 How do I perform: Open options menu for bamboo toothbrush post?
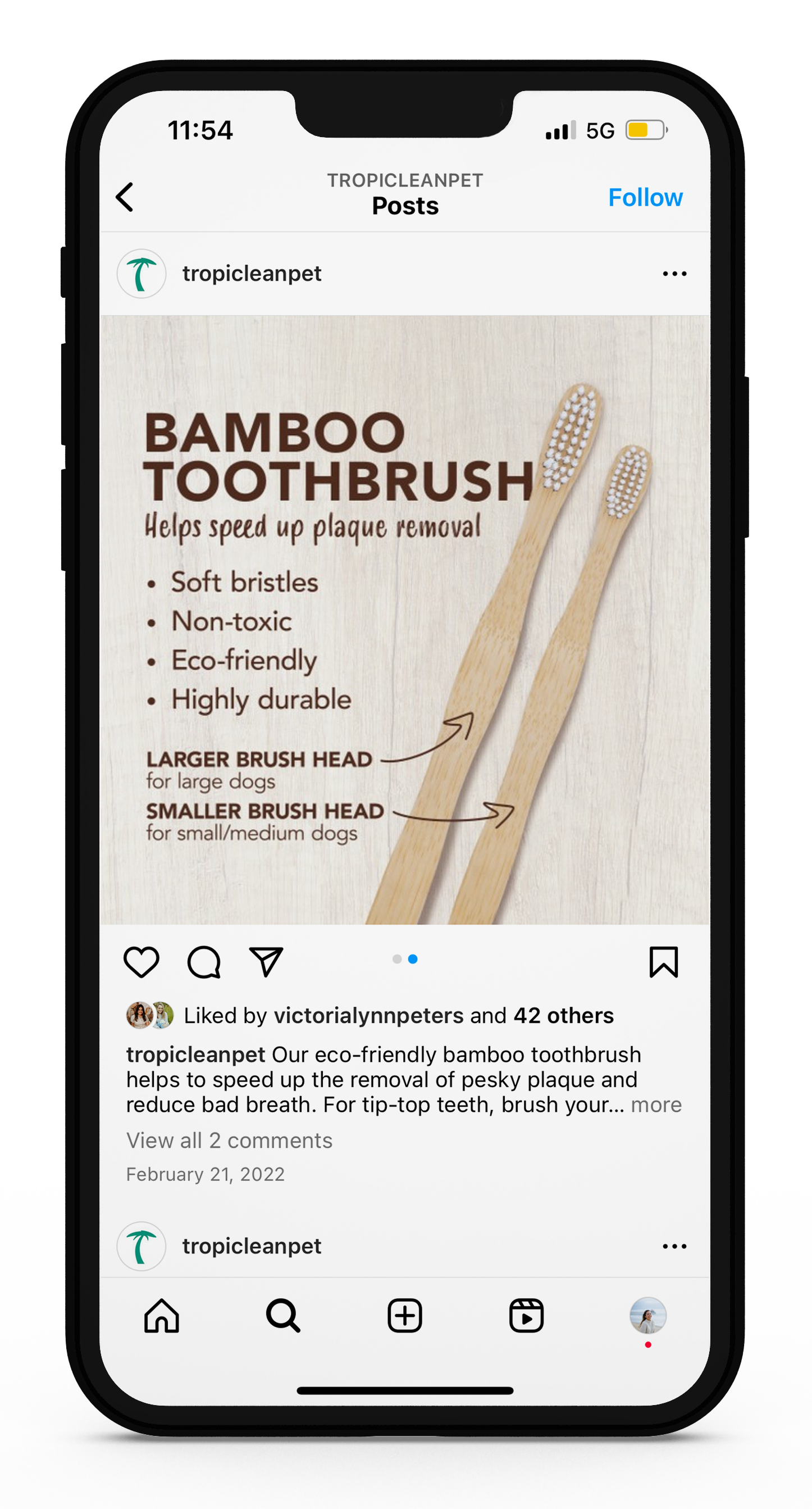click(x=674, y=274)
